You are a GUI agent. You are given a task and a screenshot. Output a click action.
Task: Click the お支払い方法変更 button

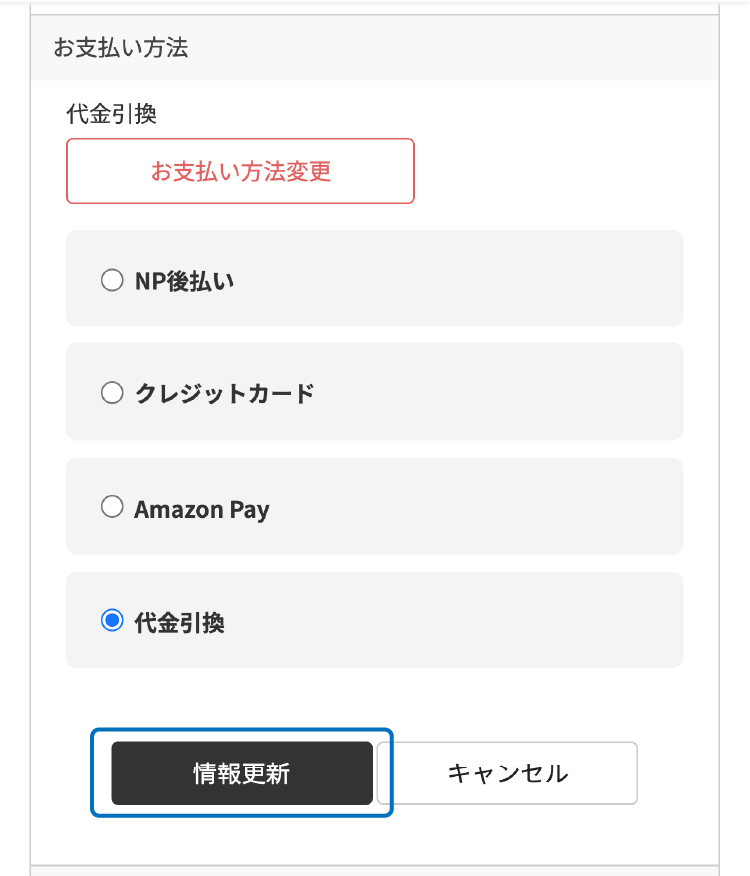coord(240,171)
